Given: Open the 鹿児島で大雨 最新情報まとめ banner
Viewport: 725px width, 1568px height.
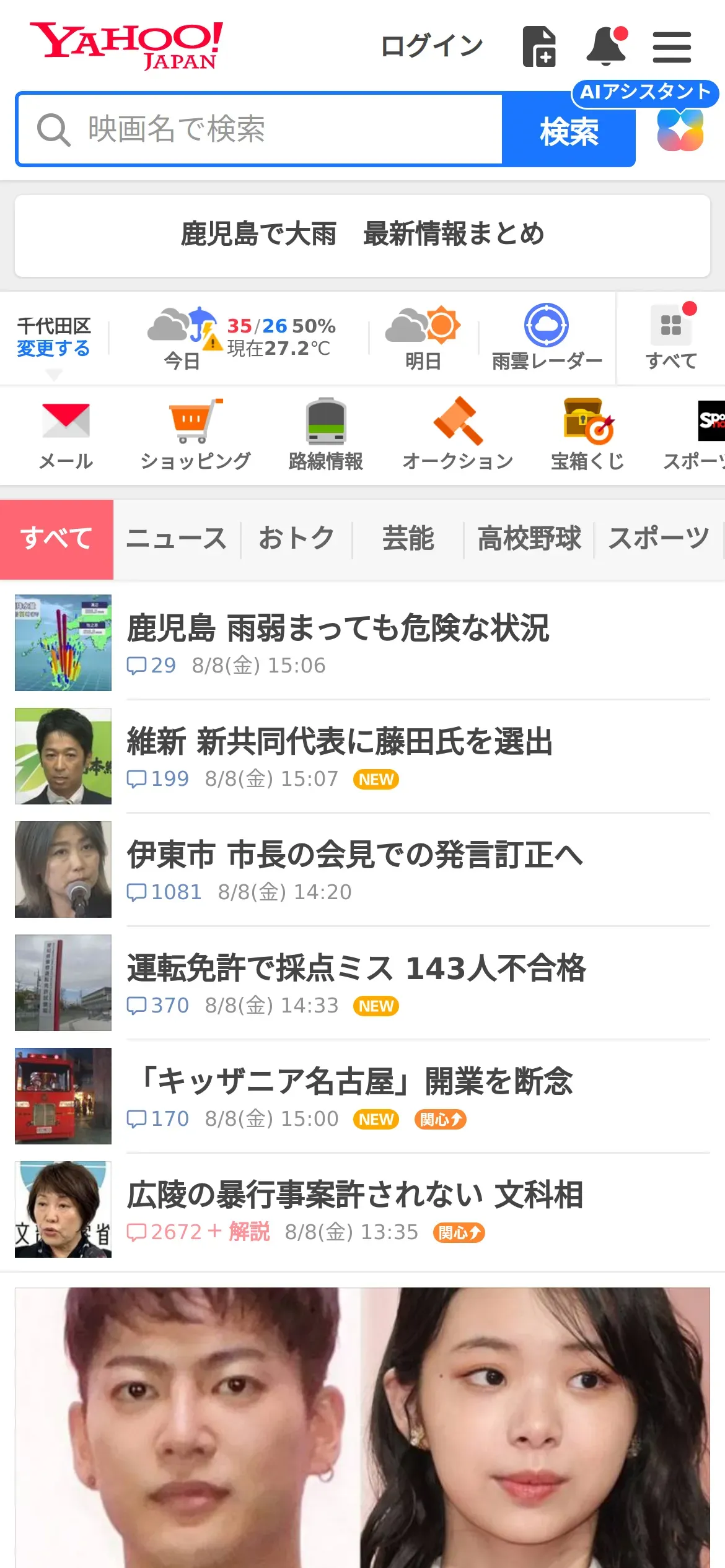Looking at the screenshot, I should tap(362, 235).
